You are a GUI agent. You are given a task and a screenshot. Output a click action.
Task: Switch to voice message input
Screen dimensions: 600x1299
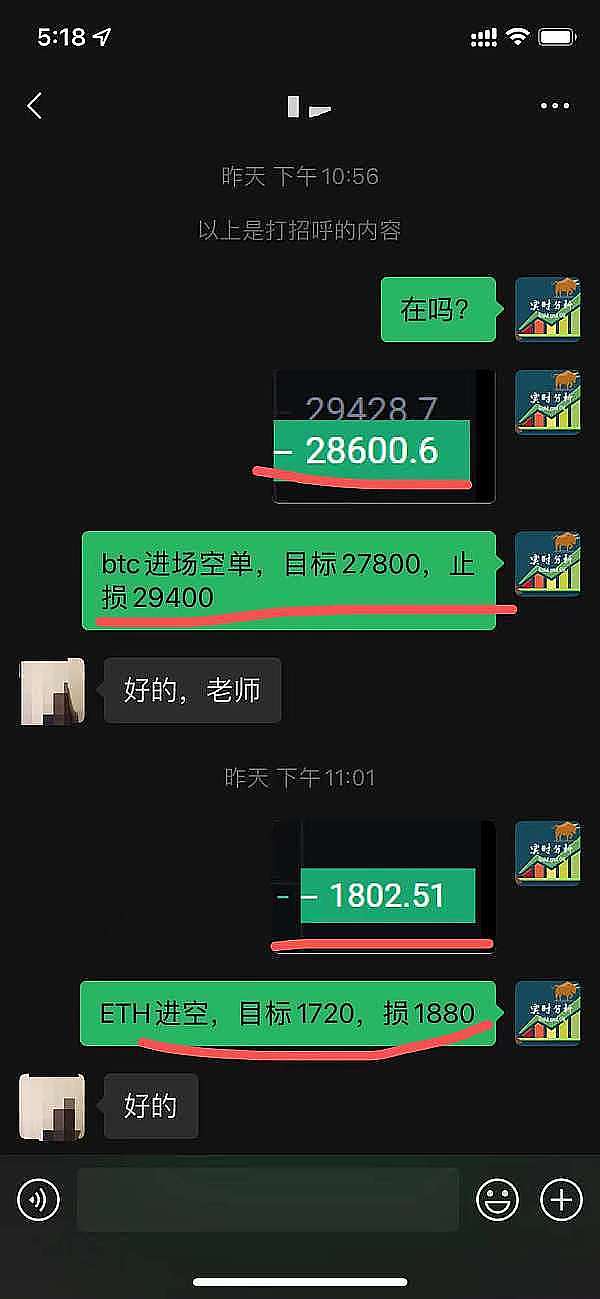click(x=39, y=1199)
